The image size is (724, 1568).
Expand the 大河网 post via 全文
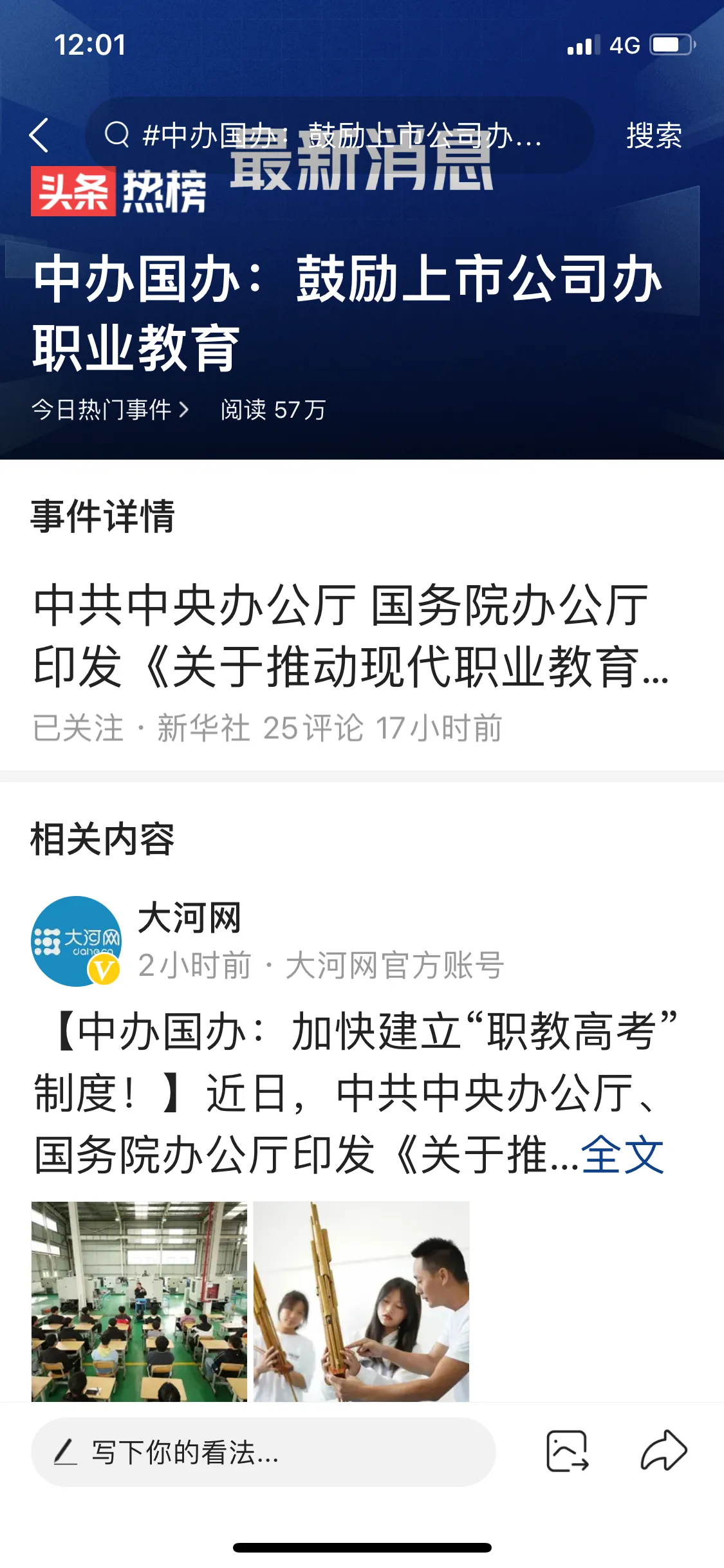pyautogui.click(x=622, y=1155)
